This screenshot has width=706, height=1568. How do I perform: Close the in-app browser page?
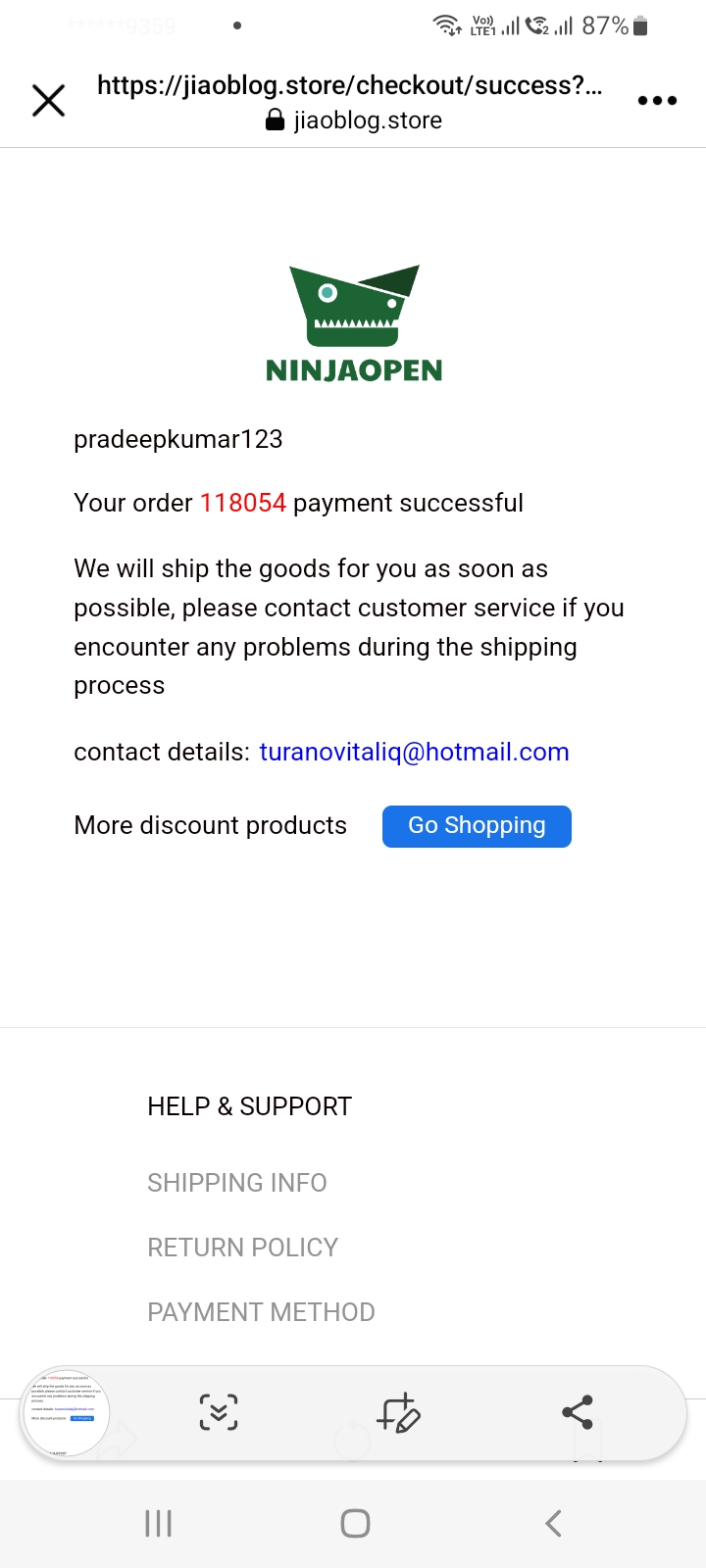(48, 101)
